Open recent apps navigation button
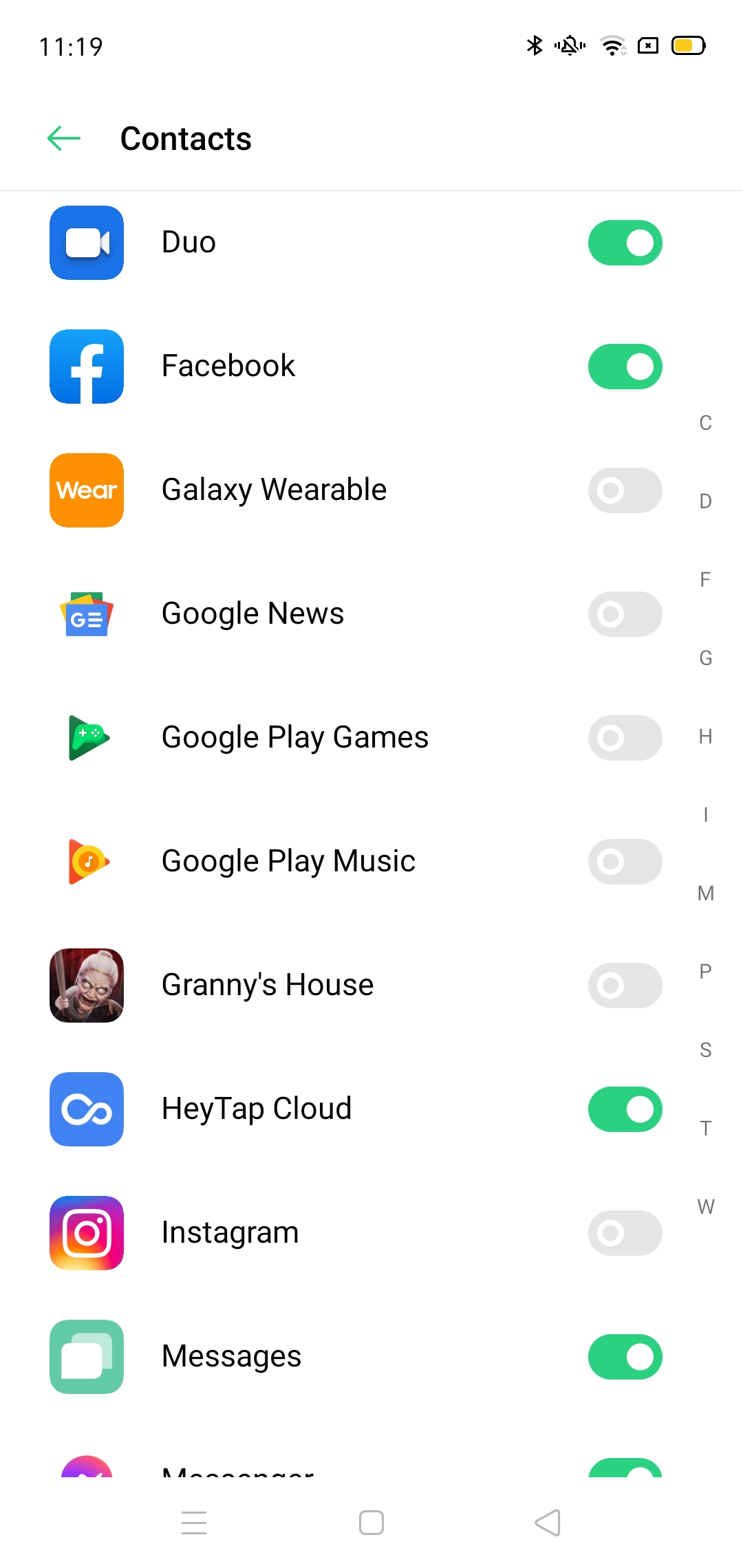Image resolution: width=743 pixels, height=1568 pixels. tap(194, 1523)
